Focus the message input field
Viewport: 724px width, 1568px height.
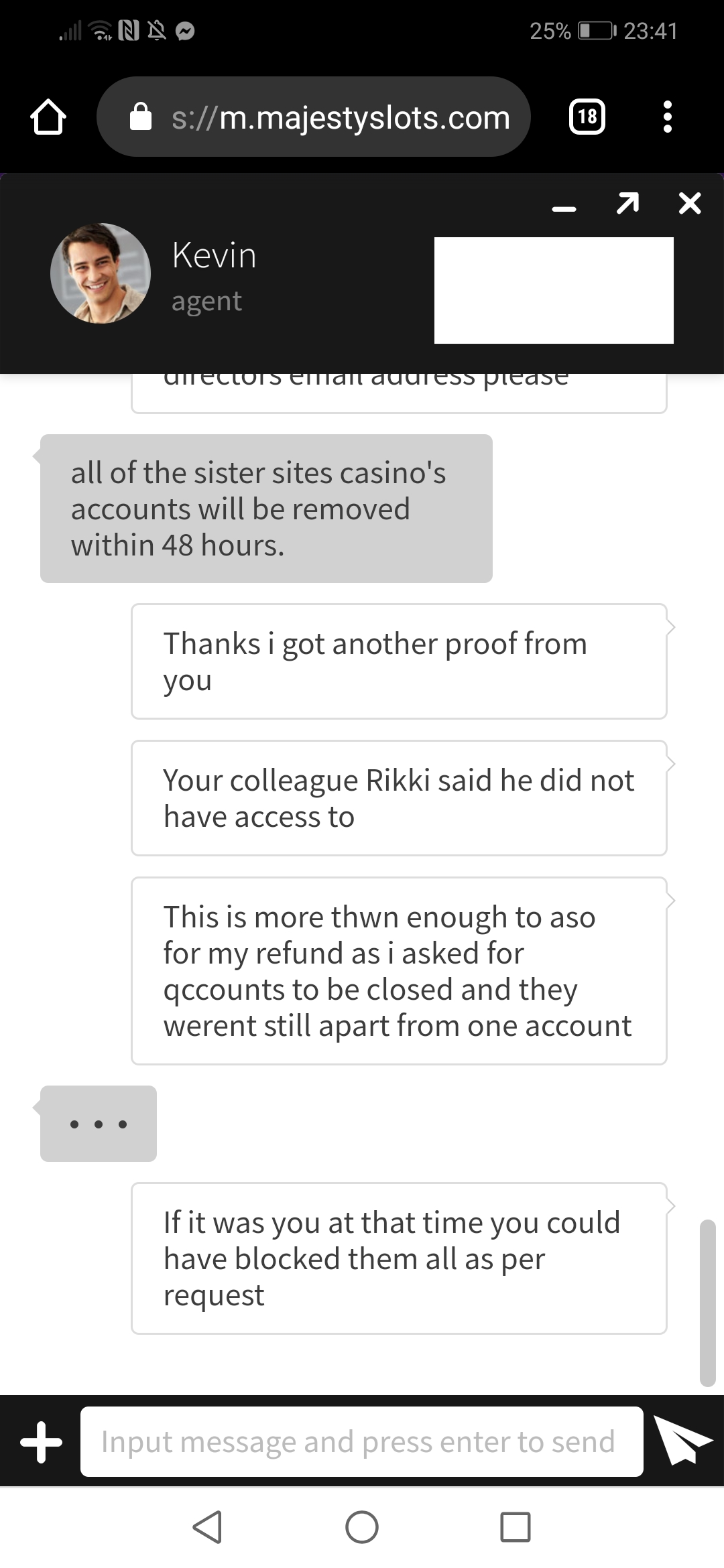coord(361,1441)
